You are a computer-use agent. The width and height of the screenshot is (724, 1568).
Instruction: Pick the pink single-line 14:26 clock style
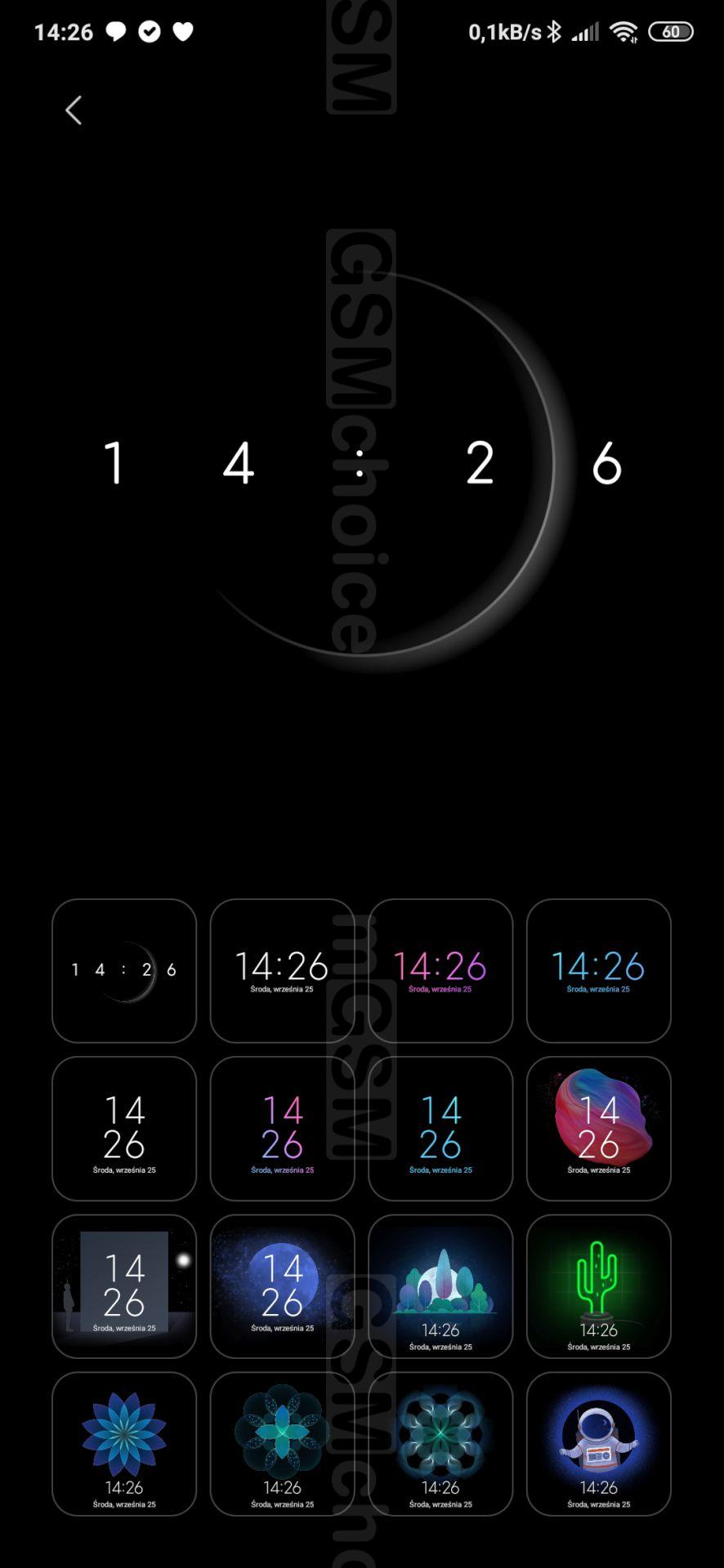click(x=440, y=971)
